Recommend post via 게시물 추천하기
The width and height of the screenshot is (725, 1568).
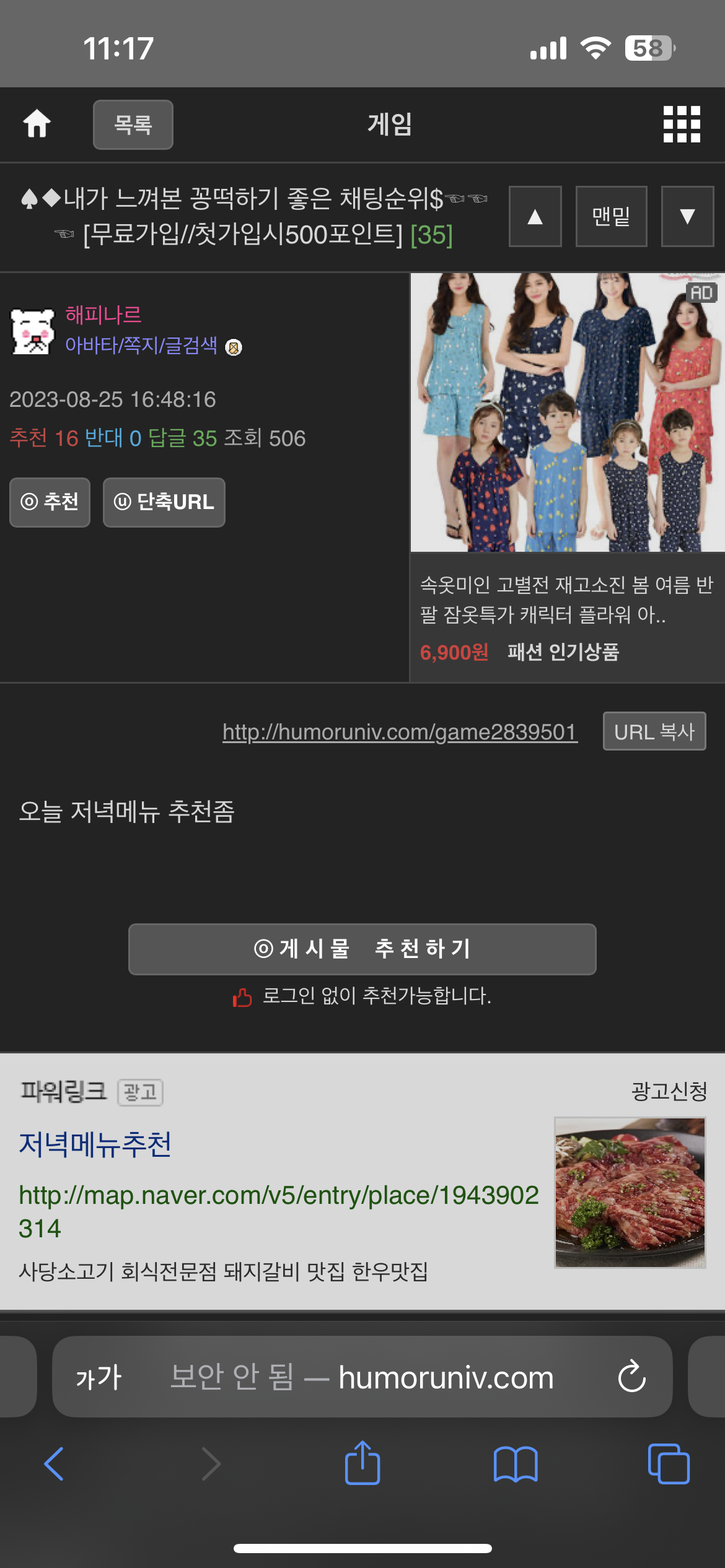pyautogui.click(x=362, y=949)
